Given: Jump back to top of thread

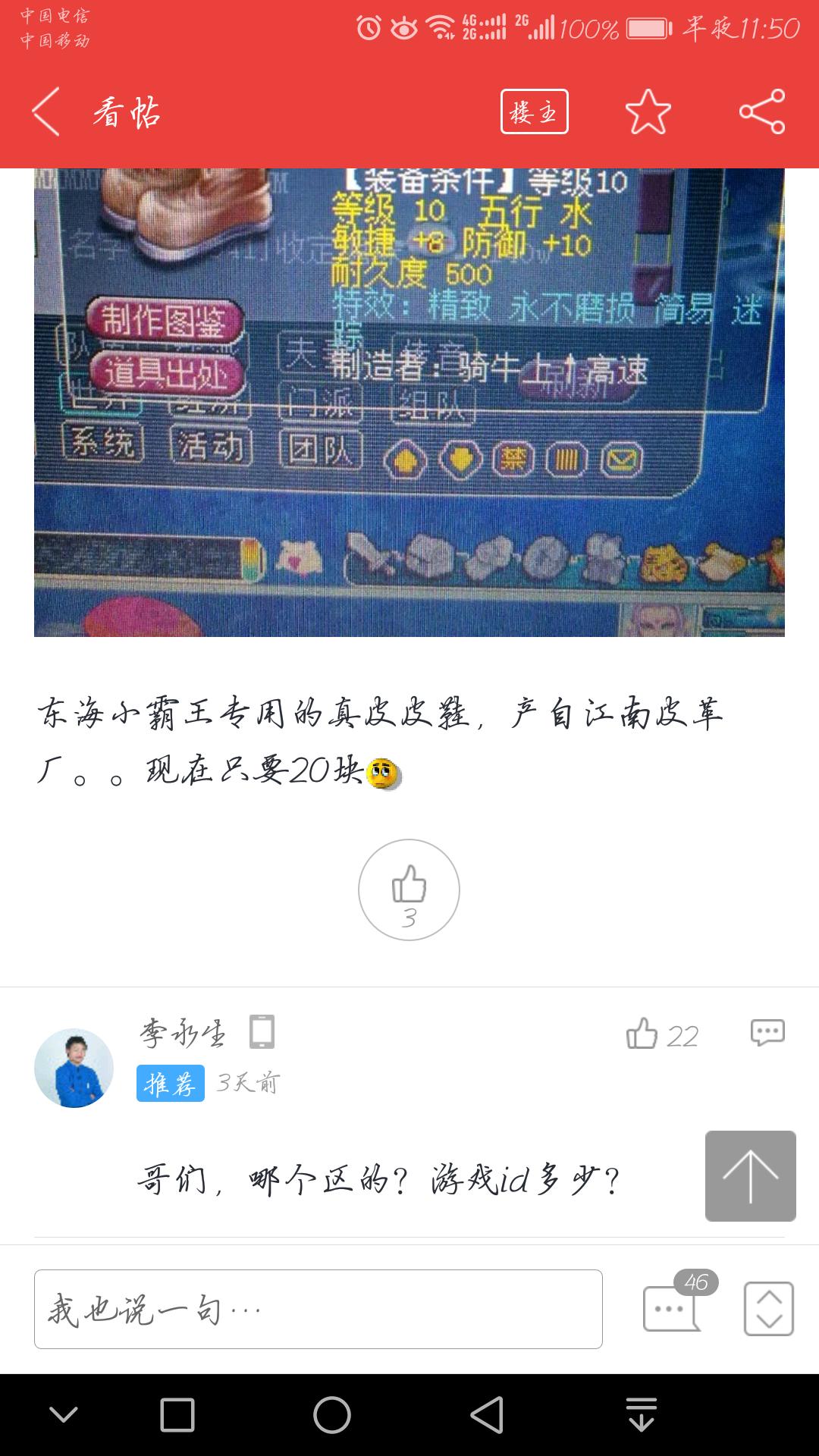Looking at the screenshot, I should pyautogui.click(x=750, y=1175).
